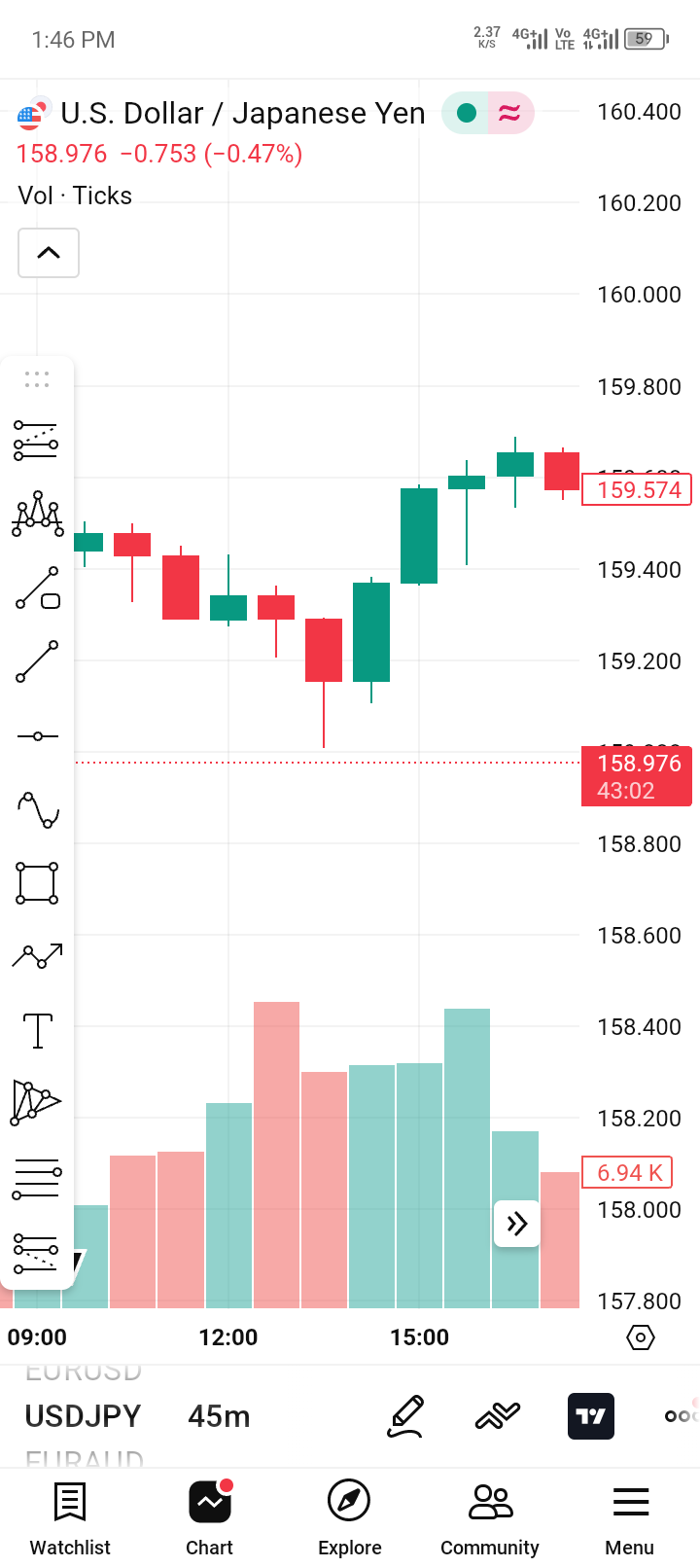Screen dimensions: 700x1568
Task: Select the sine curve drawing tool
Action: click(37, 809)
